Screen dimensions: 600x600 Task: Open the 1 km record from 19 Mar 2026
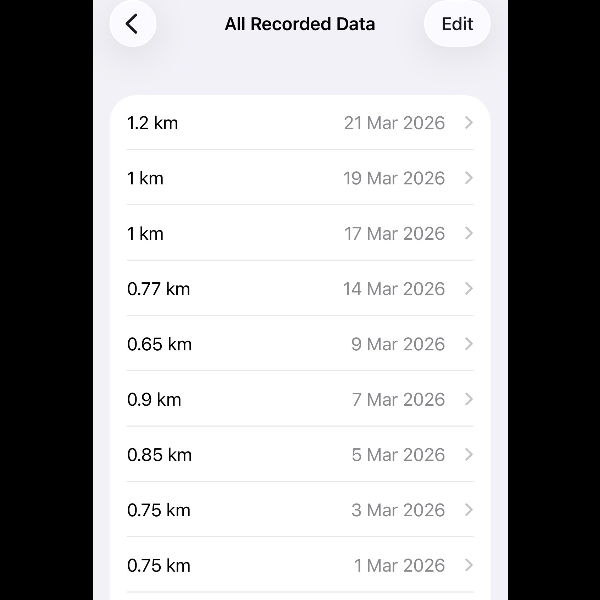[300, 178]
